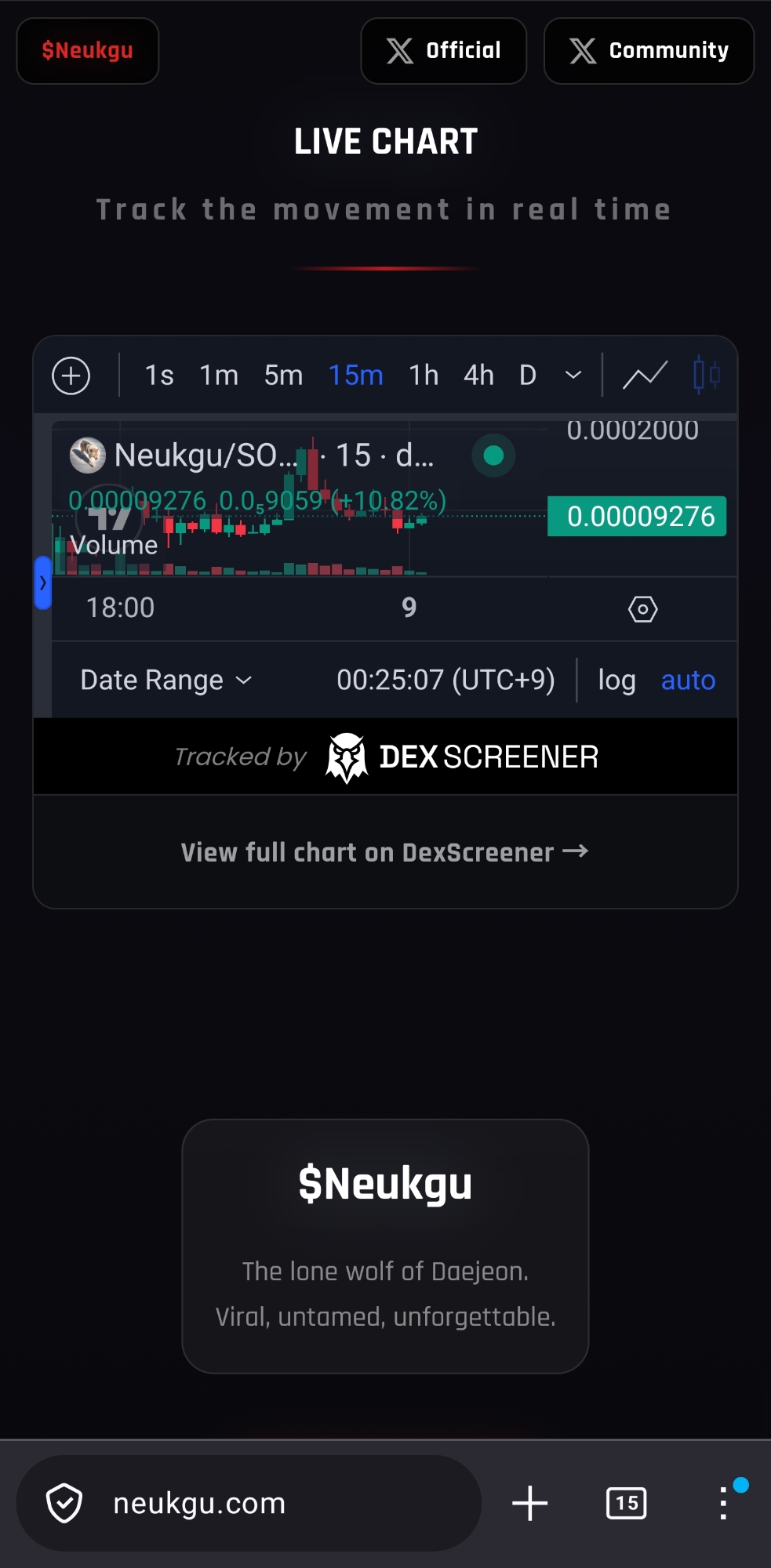Add an indicator with the plus icon
This screenshot has width=771, height=1568.
coord(71,376)
